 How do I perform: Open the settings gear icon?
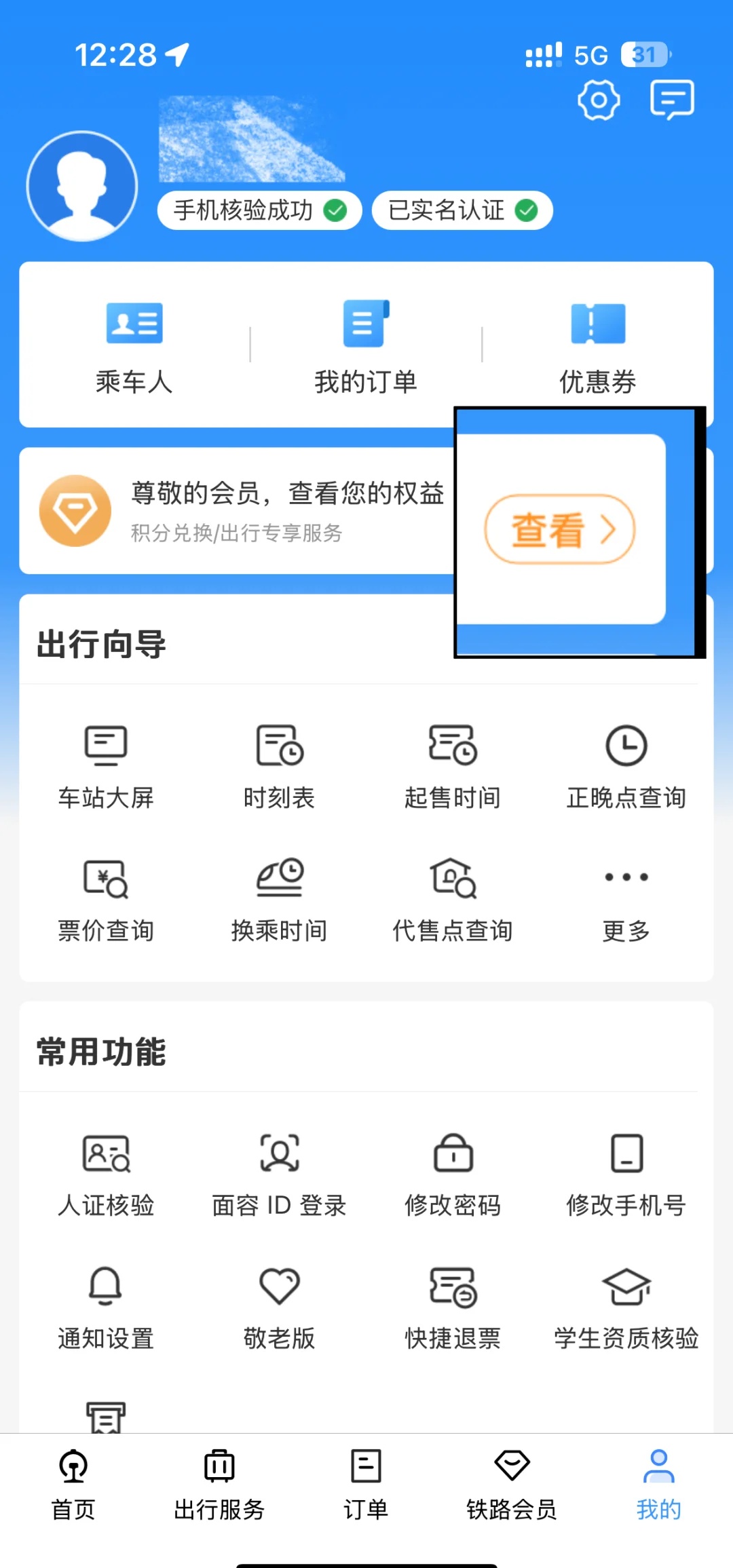[x=599, y=100]
